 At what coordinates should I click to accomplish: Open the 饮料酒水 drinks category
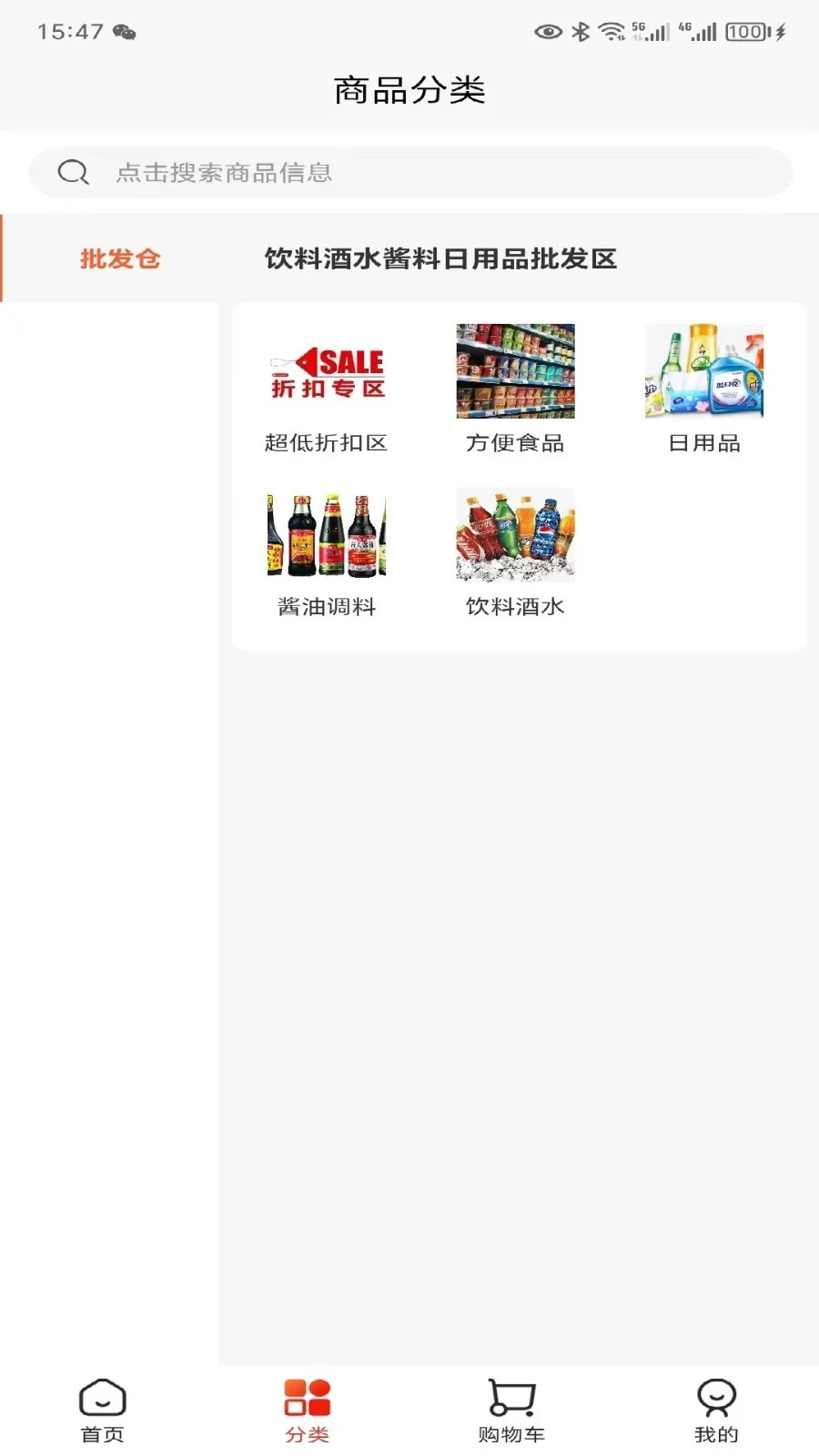[x=515, y=535]
